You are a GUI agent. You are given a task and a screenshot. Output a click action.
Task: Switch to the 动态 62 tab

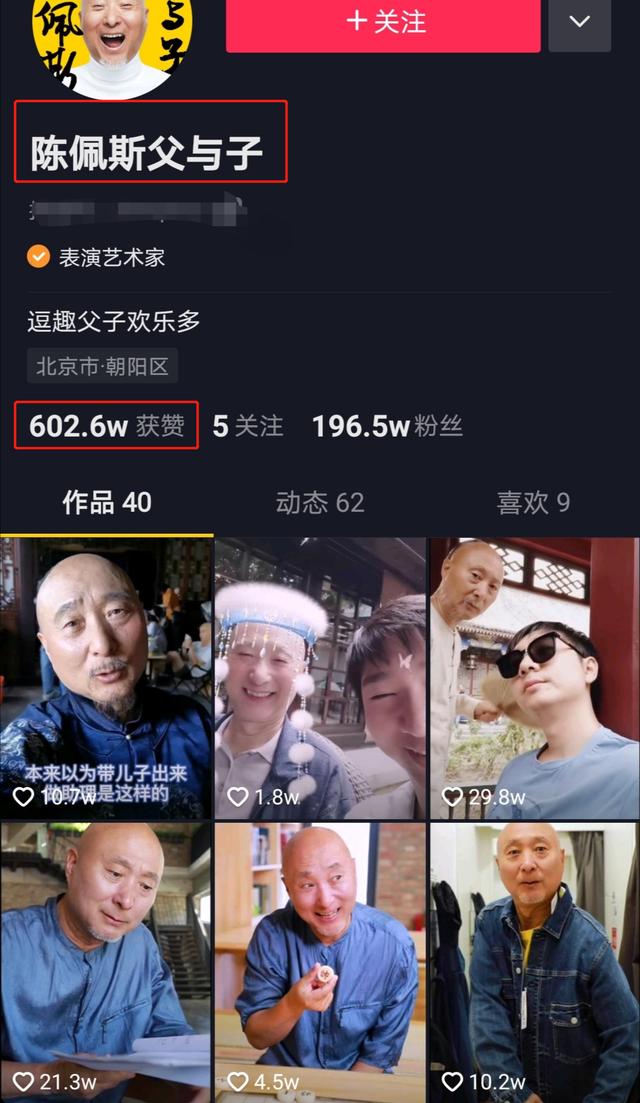pyautogui.click(x=320, y=503)
